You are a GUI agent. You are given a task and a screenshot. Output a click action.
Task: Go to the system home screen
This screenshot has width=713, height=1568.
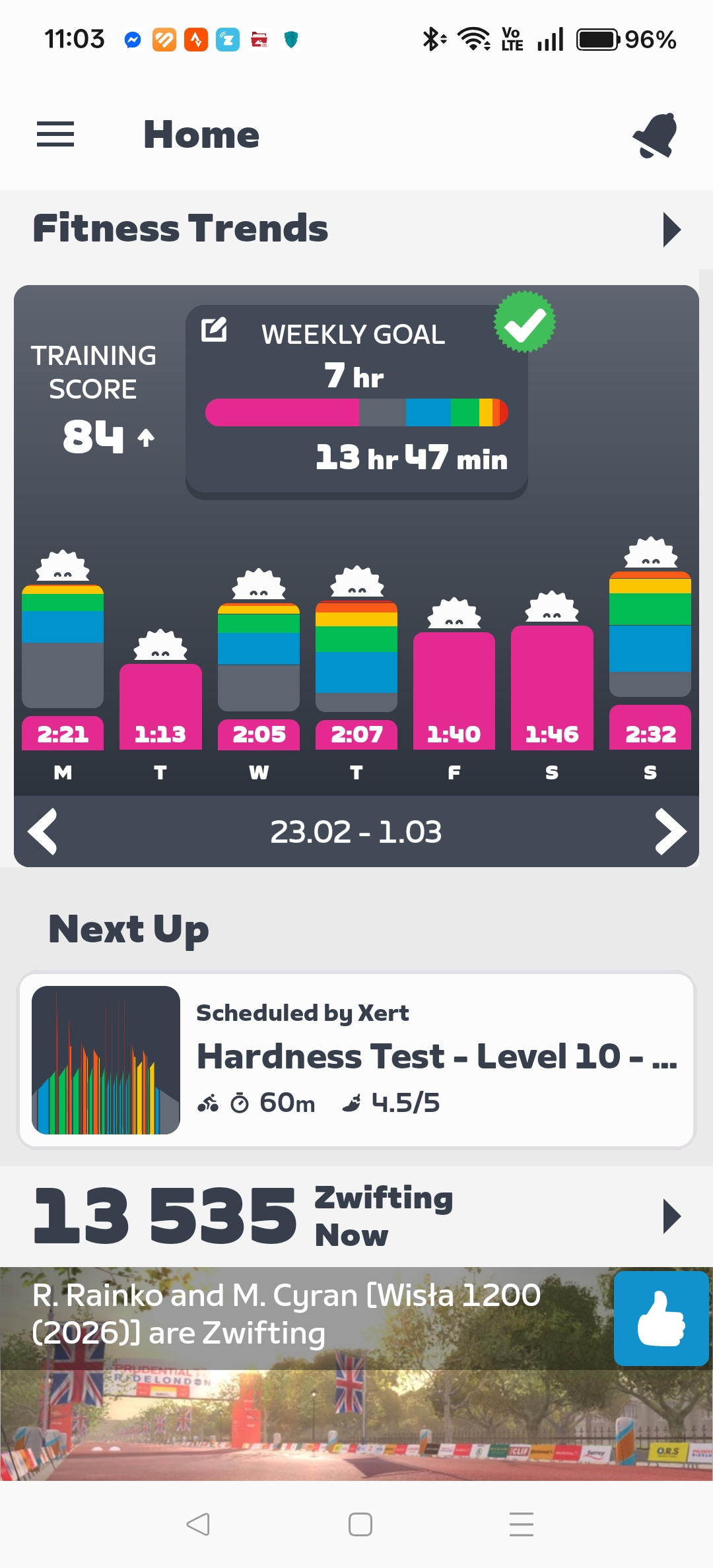pyautogui.click(x=360, y=1524)
